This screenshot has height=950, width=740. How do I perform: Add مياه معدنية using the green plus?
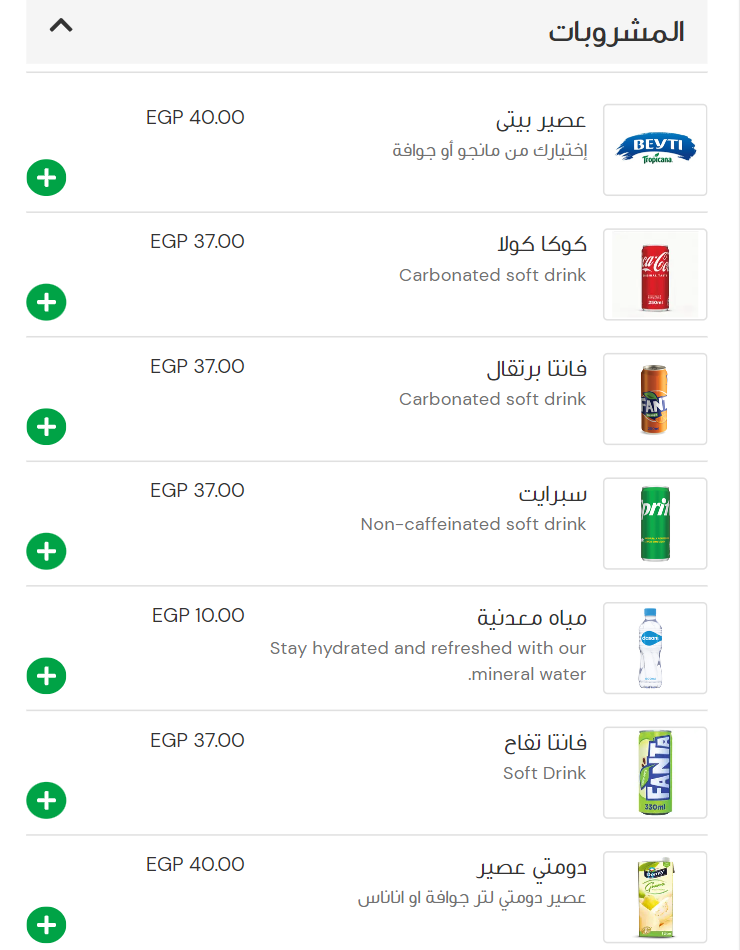pos(46,676)
